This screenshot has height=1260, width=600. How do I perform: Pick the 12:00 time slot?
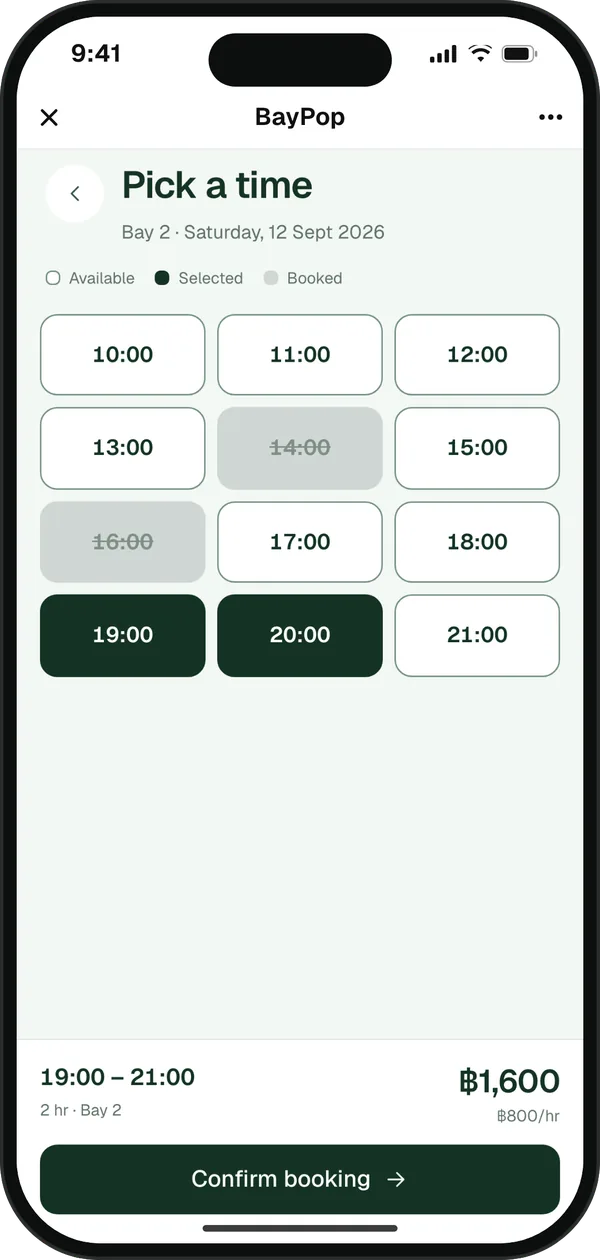tap(477, 355)
